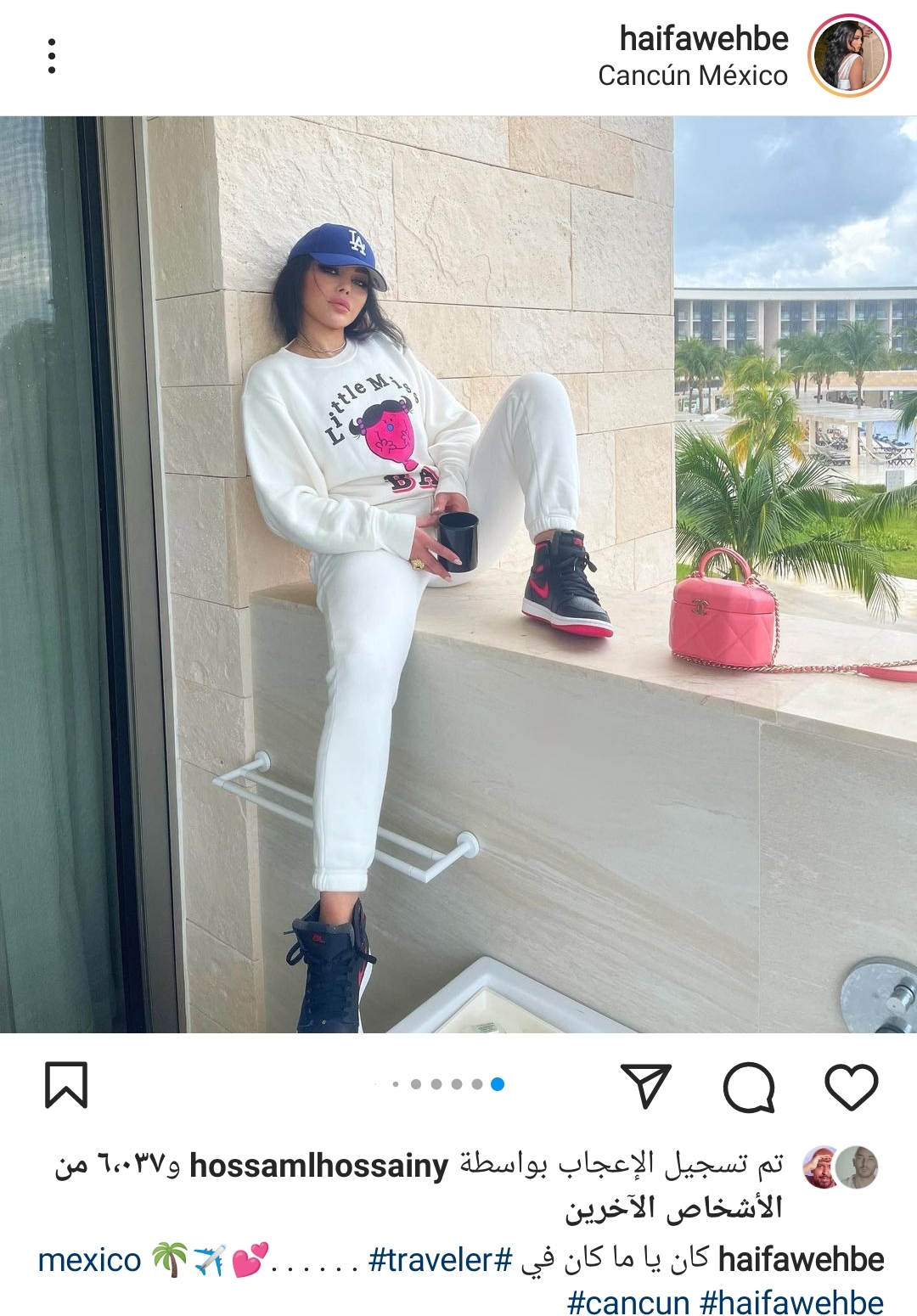Viewport: 917px width, 1316px height.
Task: Tap the #haifawehbe hashtag in the caption
Action: [791, 1302]
